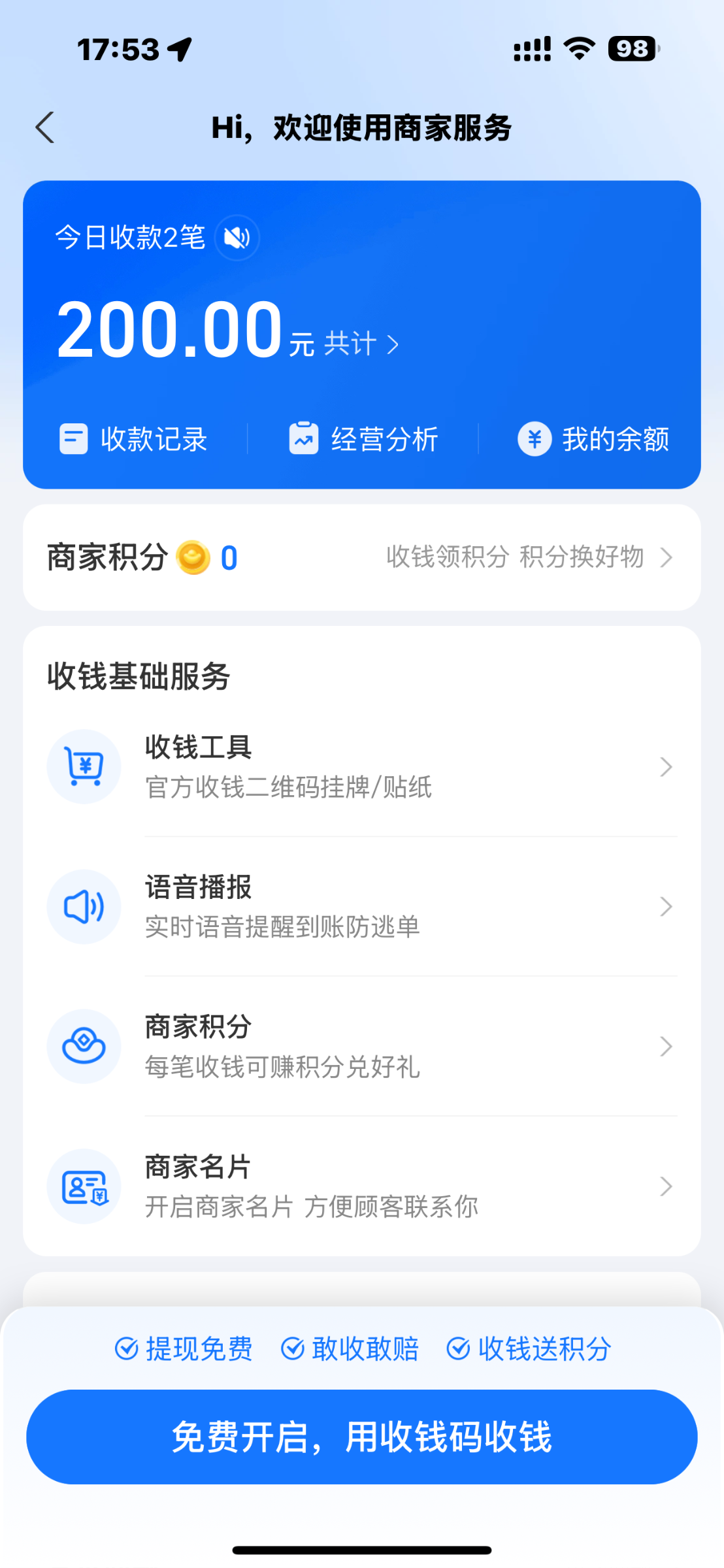
Task: Toggle the muted speaker icon beside 今日收款2笔
Action: [x=237, y=238]
